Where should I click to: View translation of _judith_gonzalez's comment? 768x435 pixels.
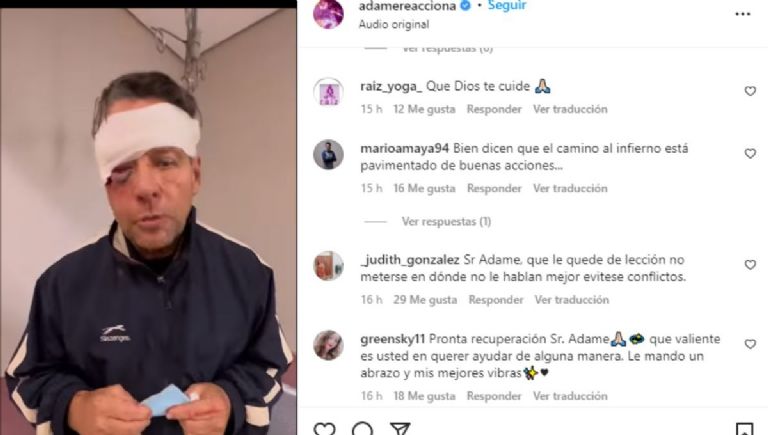(x=572, y=299)
